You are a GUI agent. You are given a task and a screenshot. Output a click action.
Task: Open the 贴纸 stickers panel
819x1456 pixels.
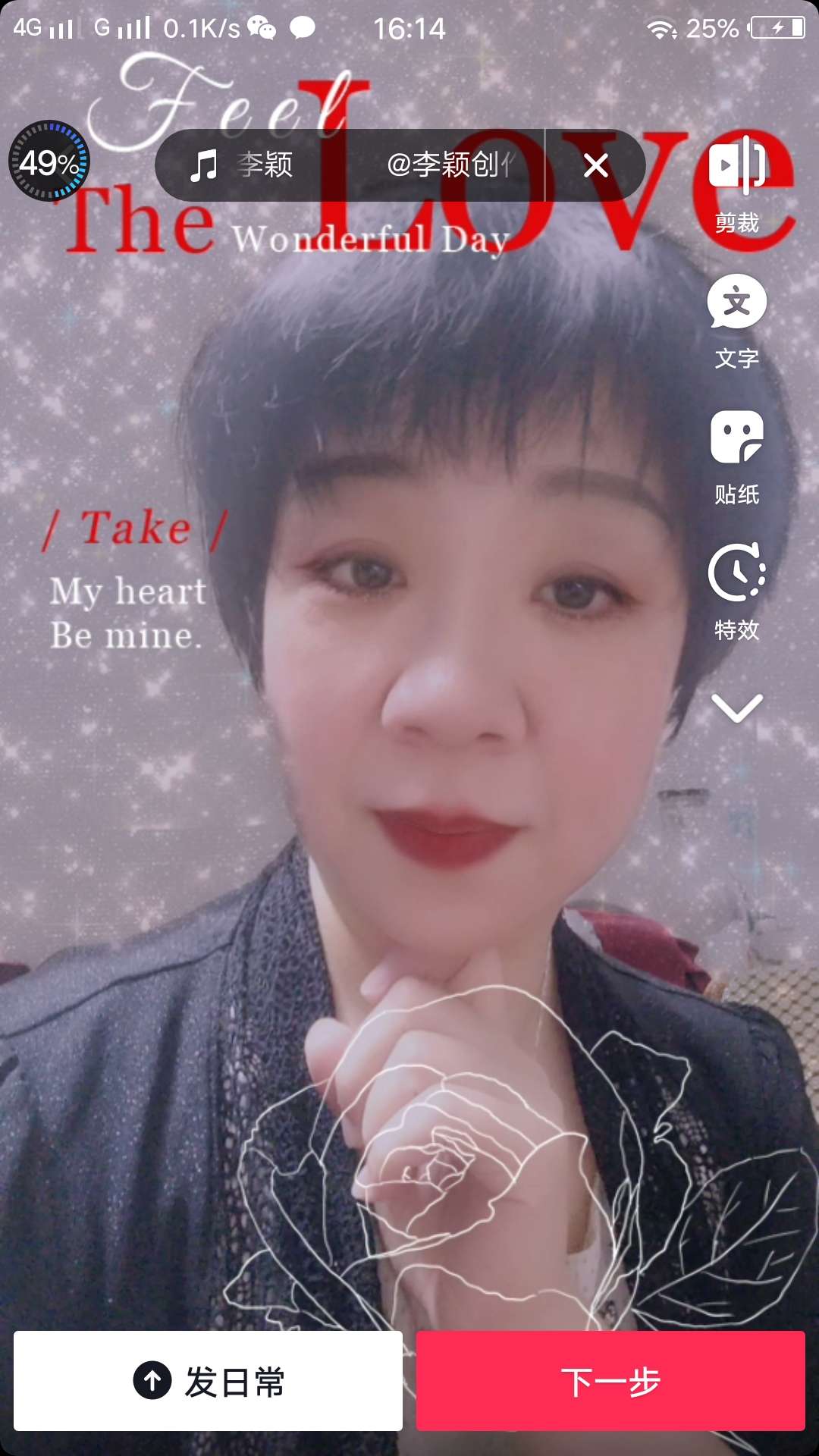pyautogui.click(x=736, y=457)
